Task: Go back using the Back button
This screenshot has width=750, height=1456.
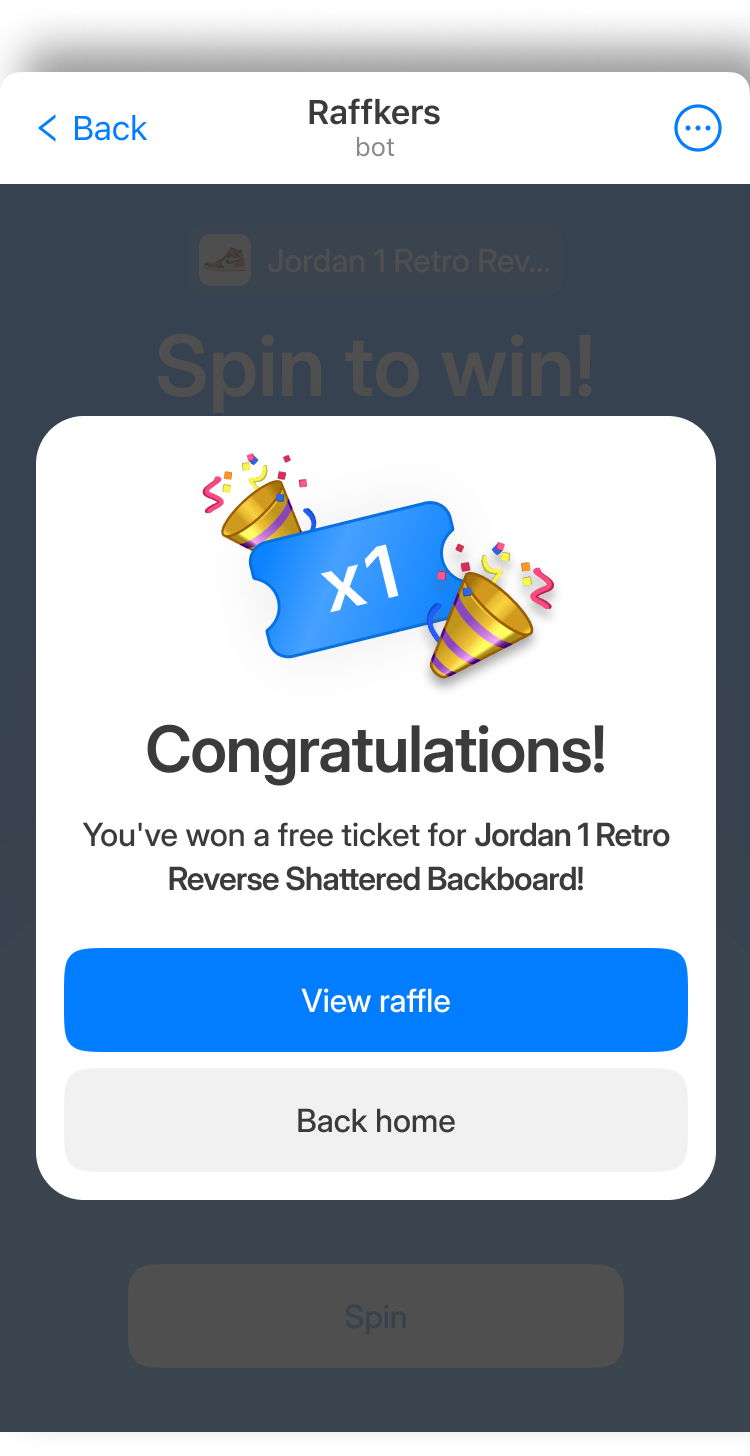Action: [x=92, y=128]
